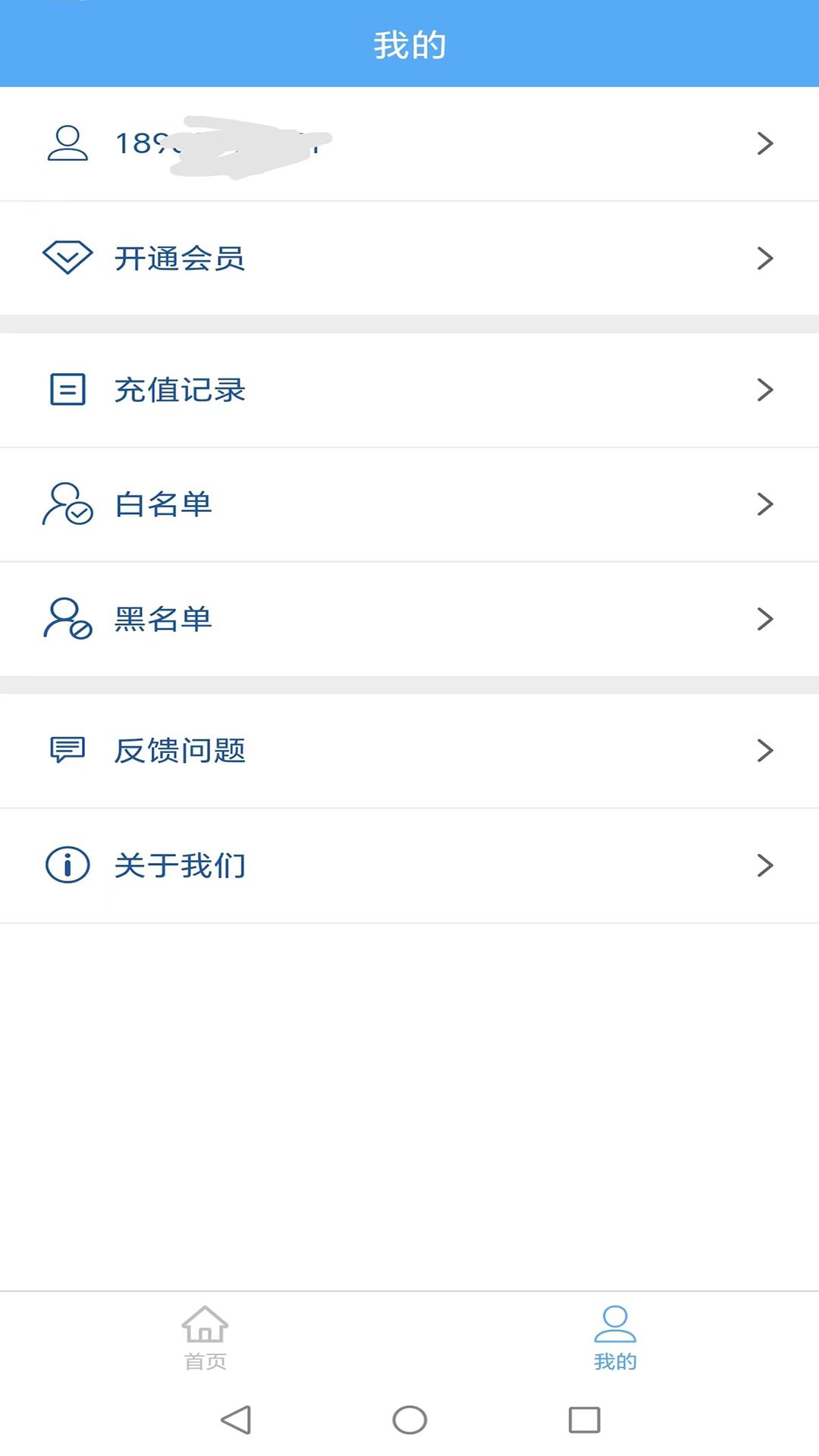The height and width of the screenshot is (1456, 819).
Task: Open the 关于我们 about page
Action: coord(409,864)
